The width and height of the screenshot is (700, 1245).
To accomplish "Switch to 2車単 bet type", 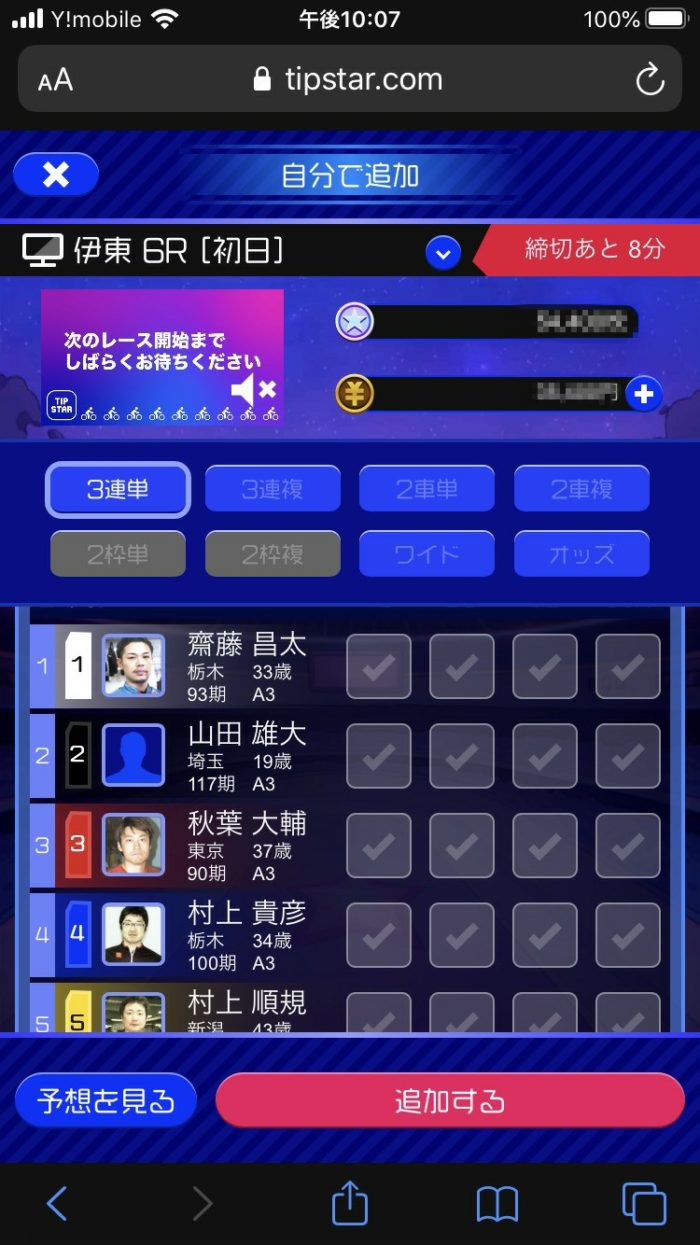I will [x=427, y=489].
